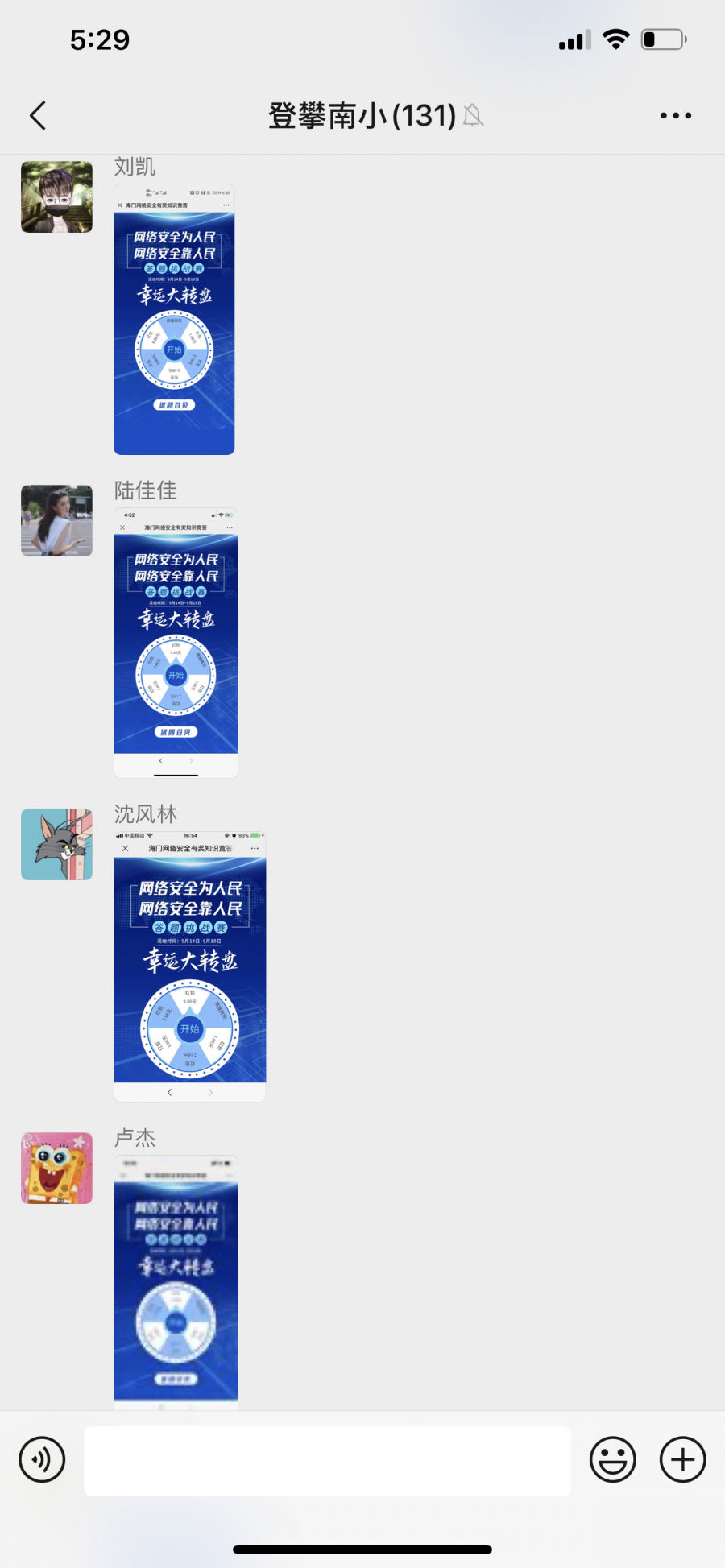
Task: Open 刘凯's profile avatar
Action: [x=56, y=197]
